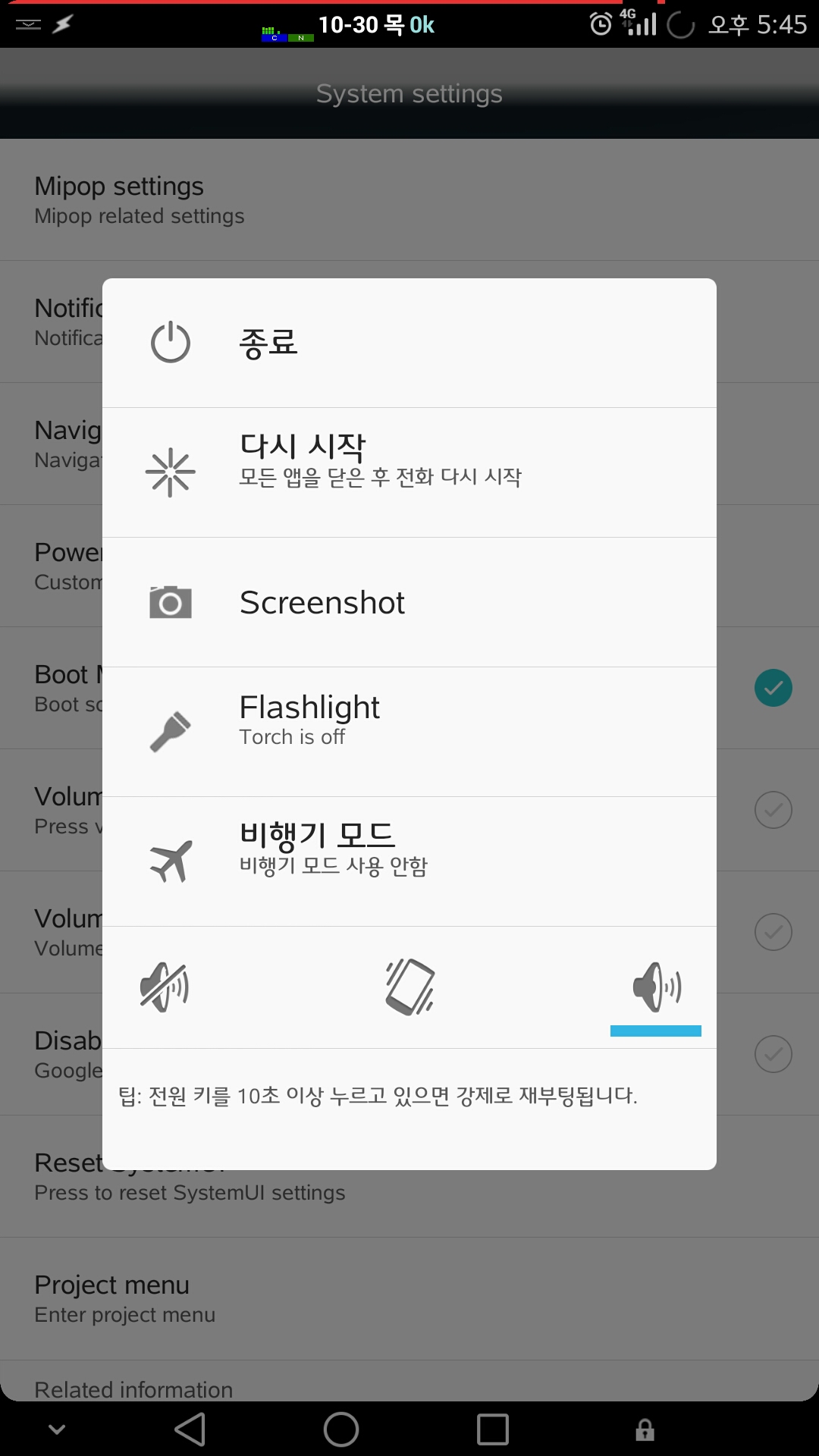Viewport: 819px width, 1456px height.
Task: Switch to vibrate mode icon
Action: tap(409, 987)
